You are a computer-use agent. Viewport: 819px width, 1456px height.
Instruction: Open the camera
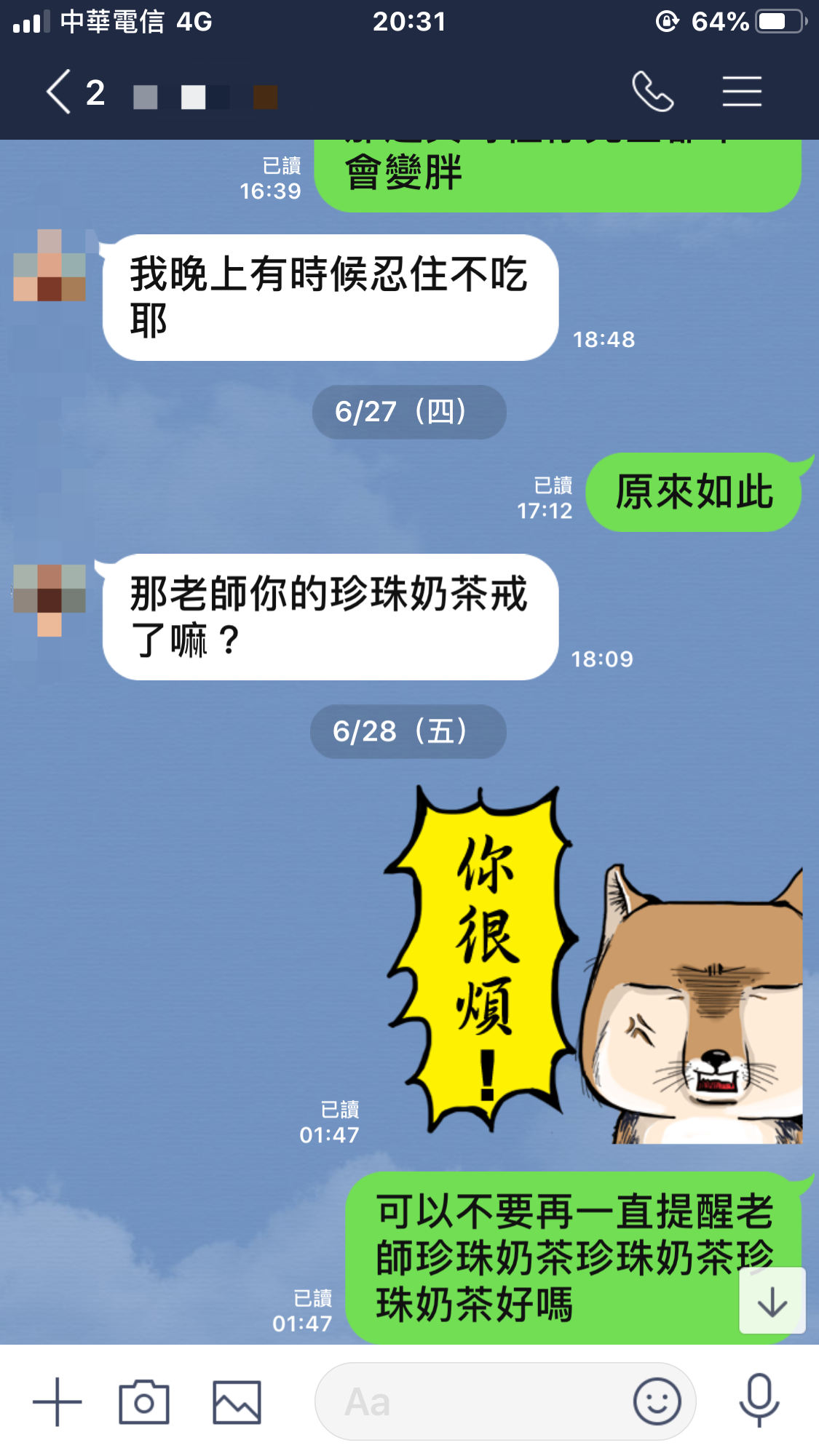tap(144, 1401)
